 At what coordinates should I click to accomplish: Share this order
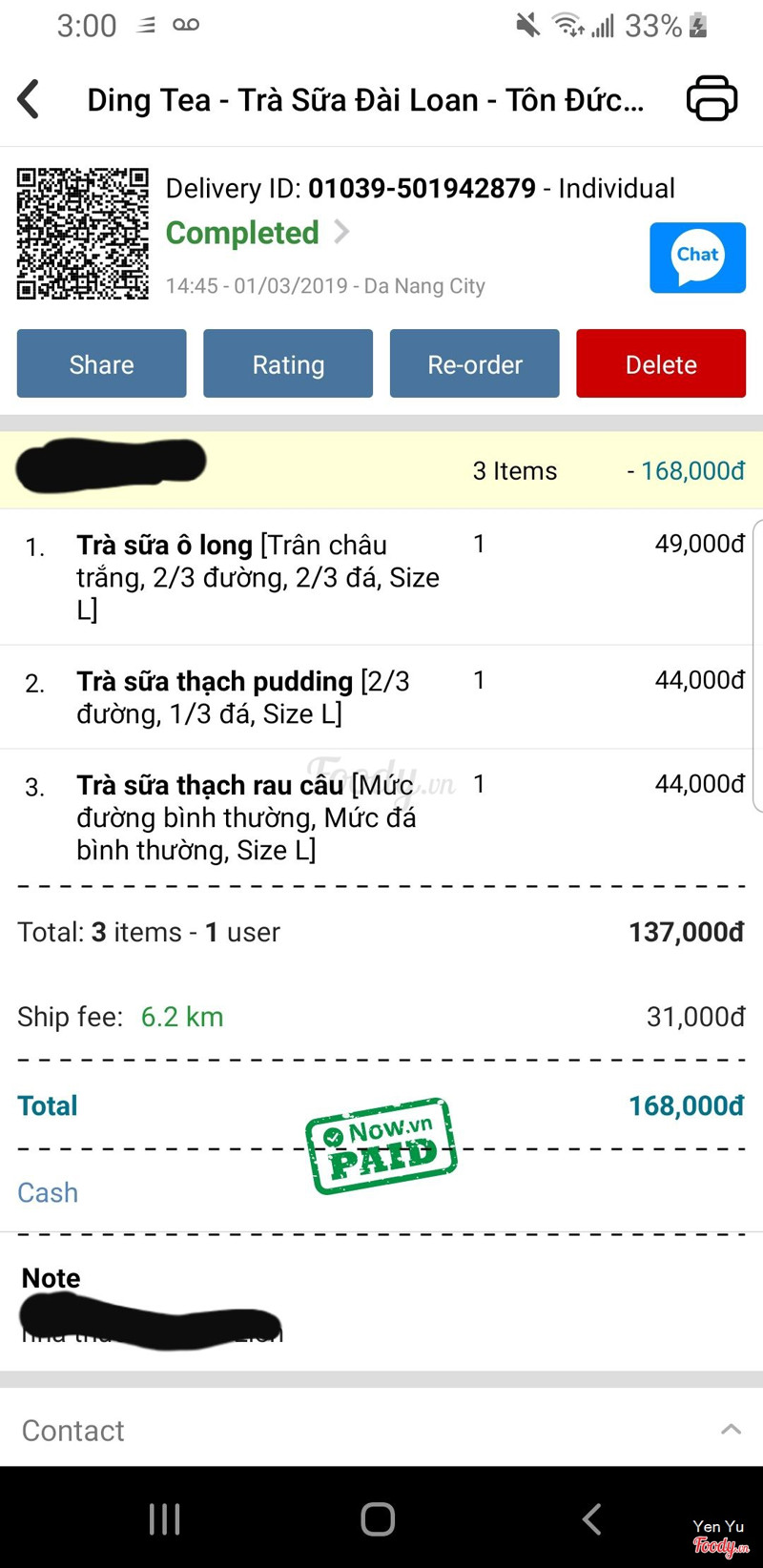[102, 363]
